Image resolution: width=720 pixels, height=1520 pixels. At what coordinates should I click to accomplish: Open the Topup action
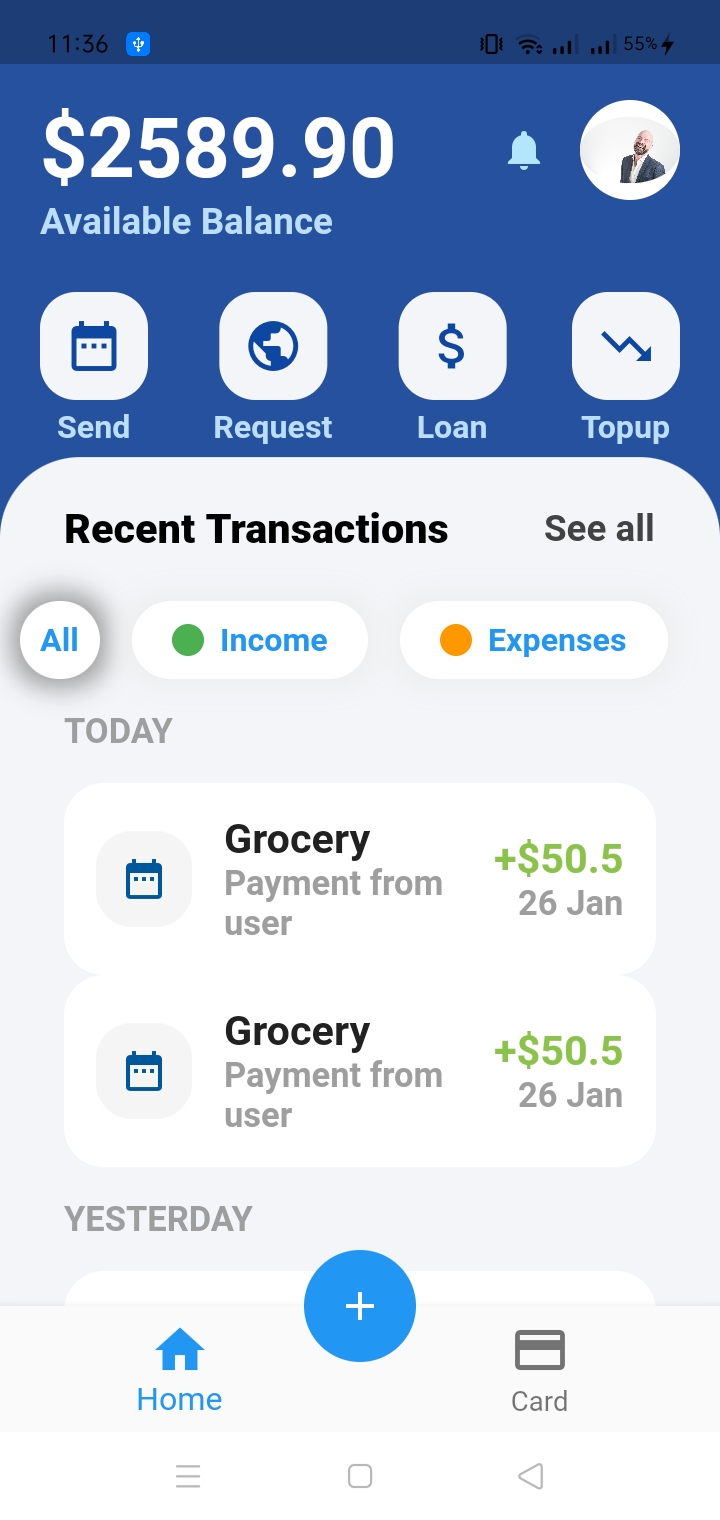pyautogui.click(x=626, y=346)
